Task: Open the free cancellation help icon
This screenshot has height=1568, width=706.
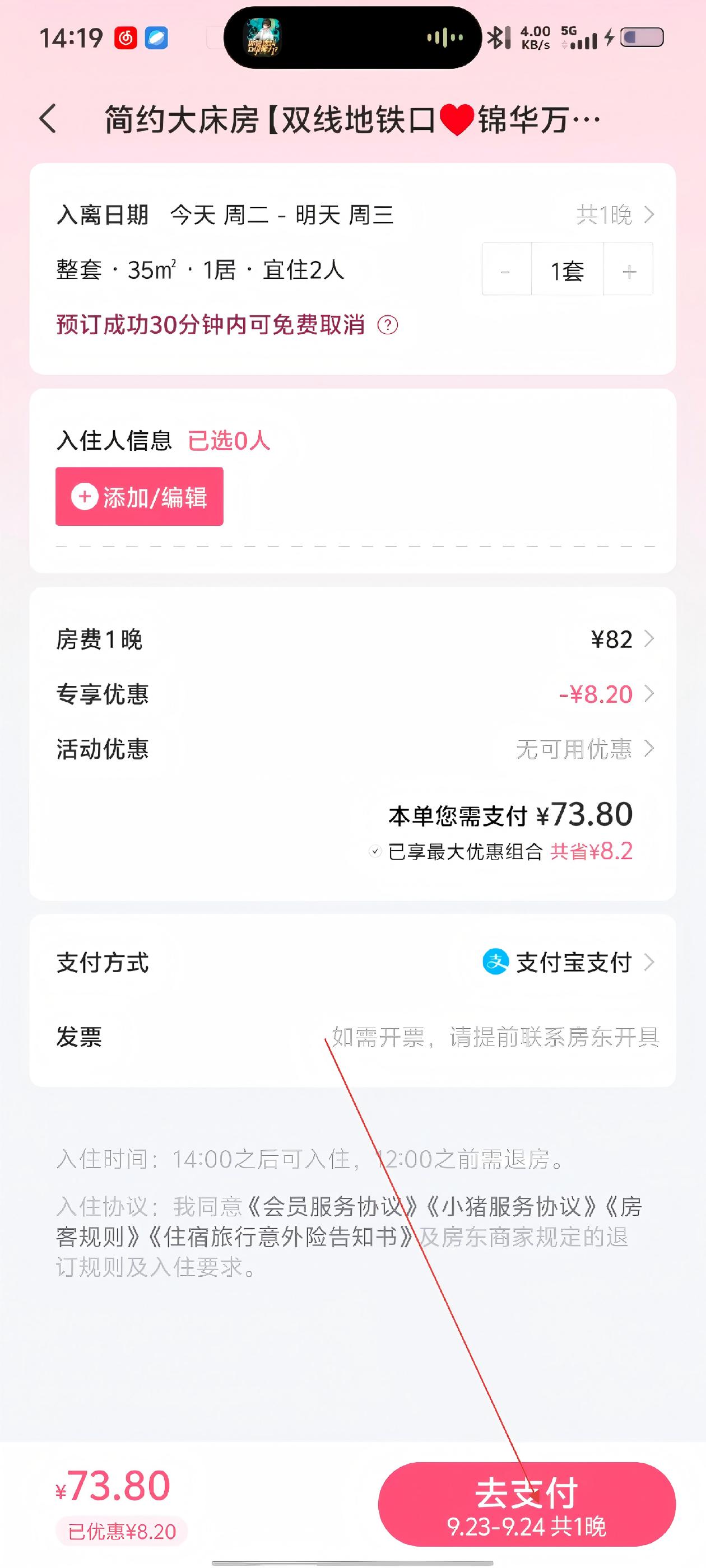Action: click(387, 325)
